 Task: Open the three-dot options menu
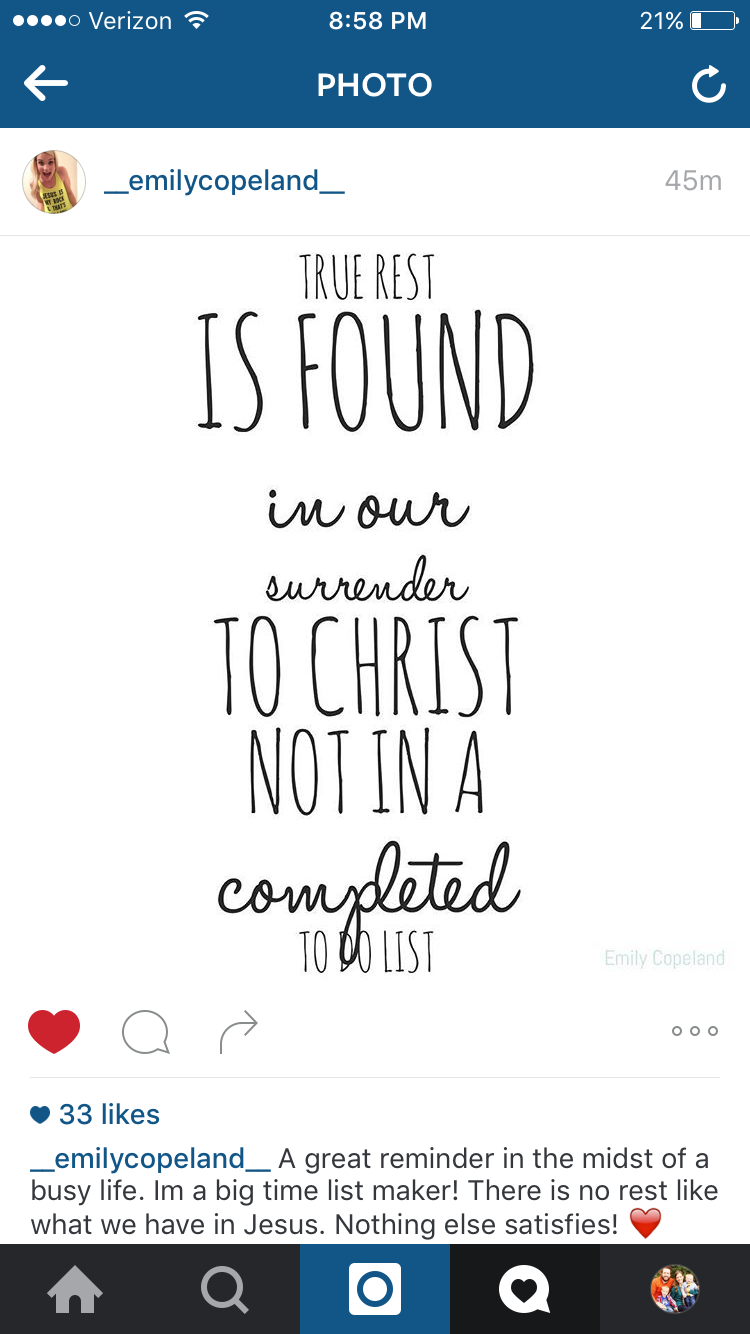point(695,1031)
